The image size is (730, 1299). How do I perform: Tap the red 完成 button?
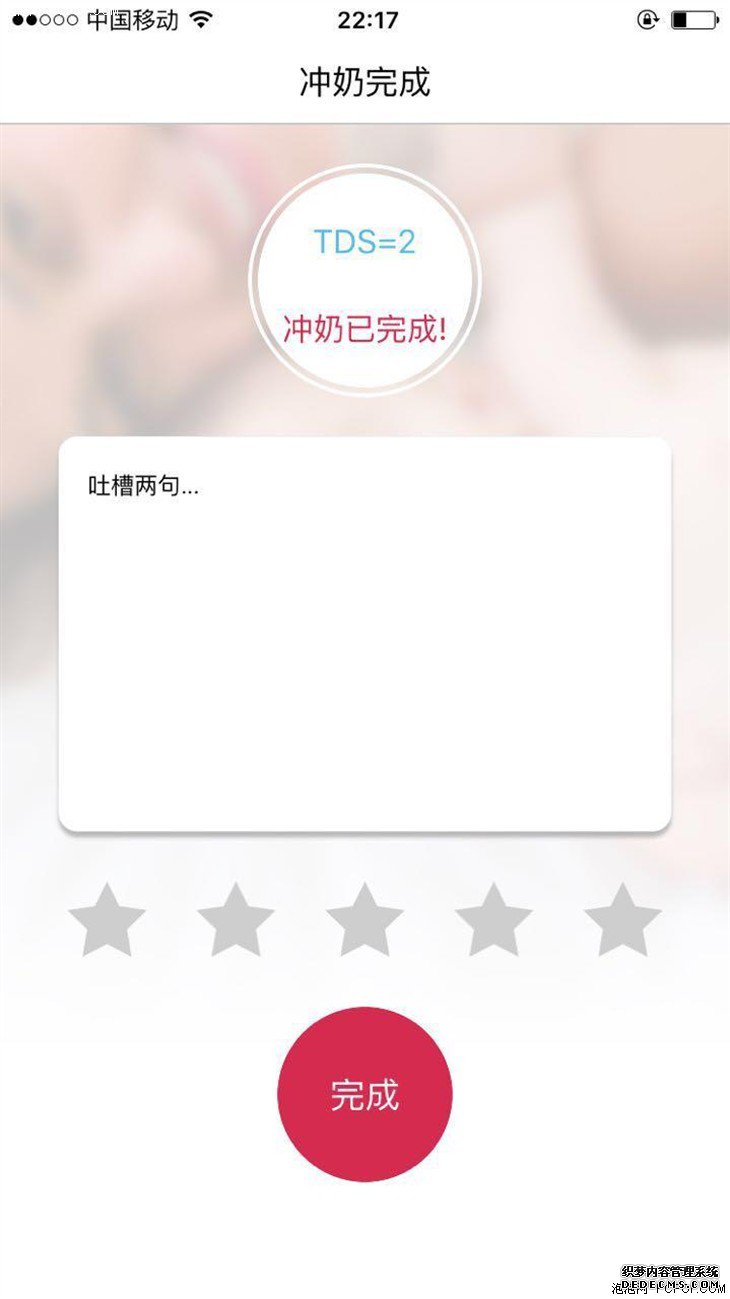365,1094
